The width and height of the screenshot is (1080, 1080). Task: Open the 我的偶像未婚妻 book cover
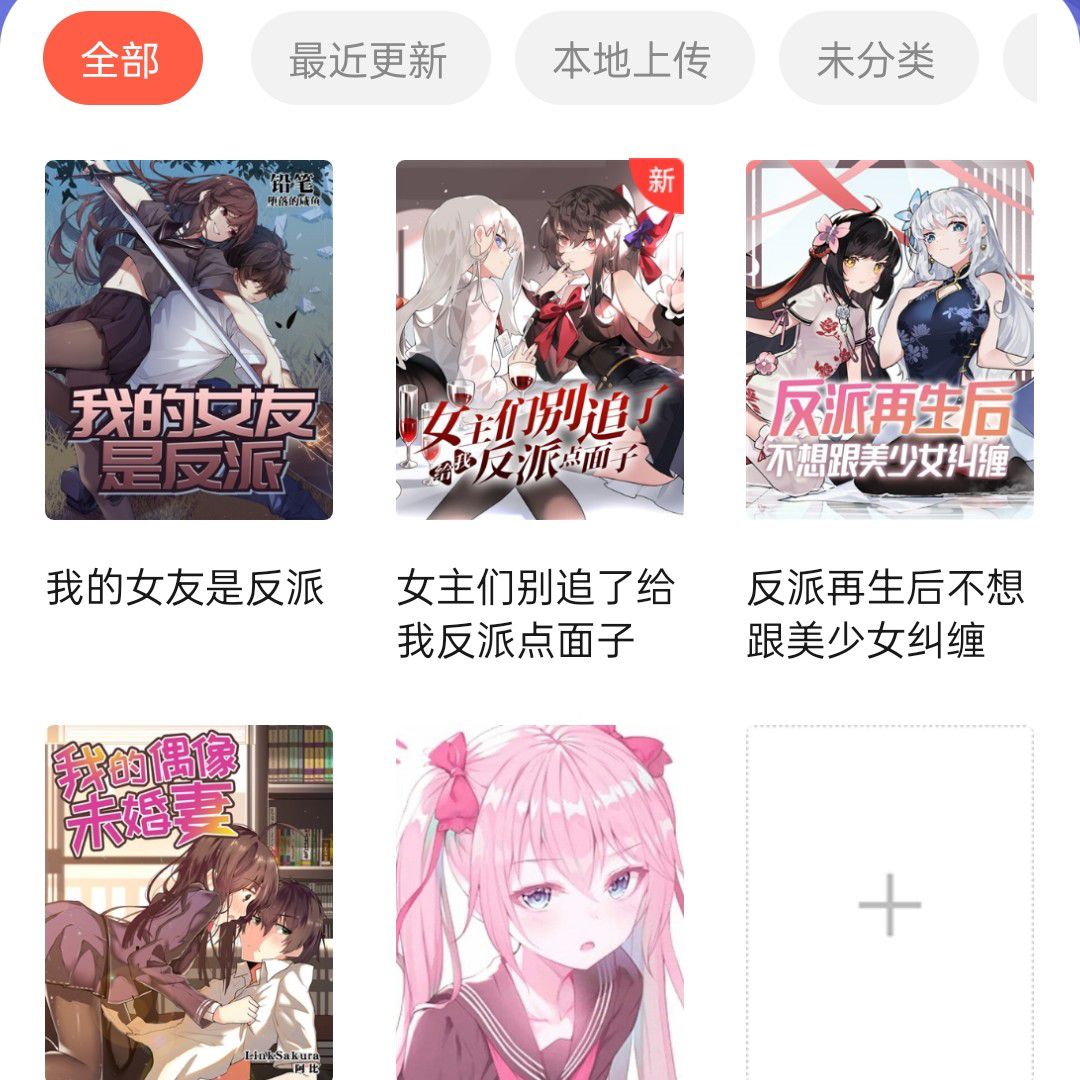click(189, 902)
